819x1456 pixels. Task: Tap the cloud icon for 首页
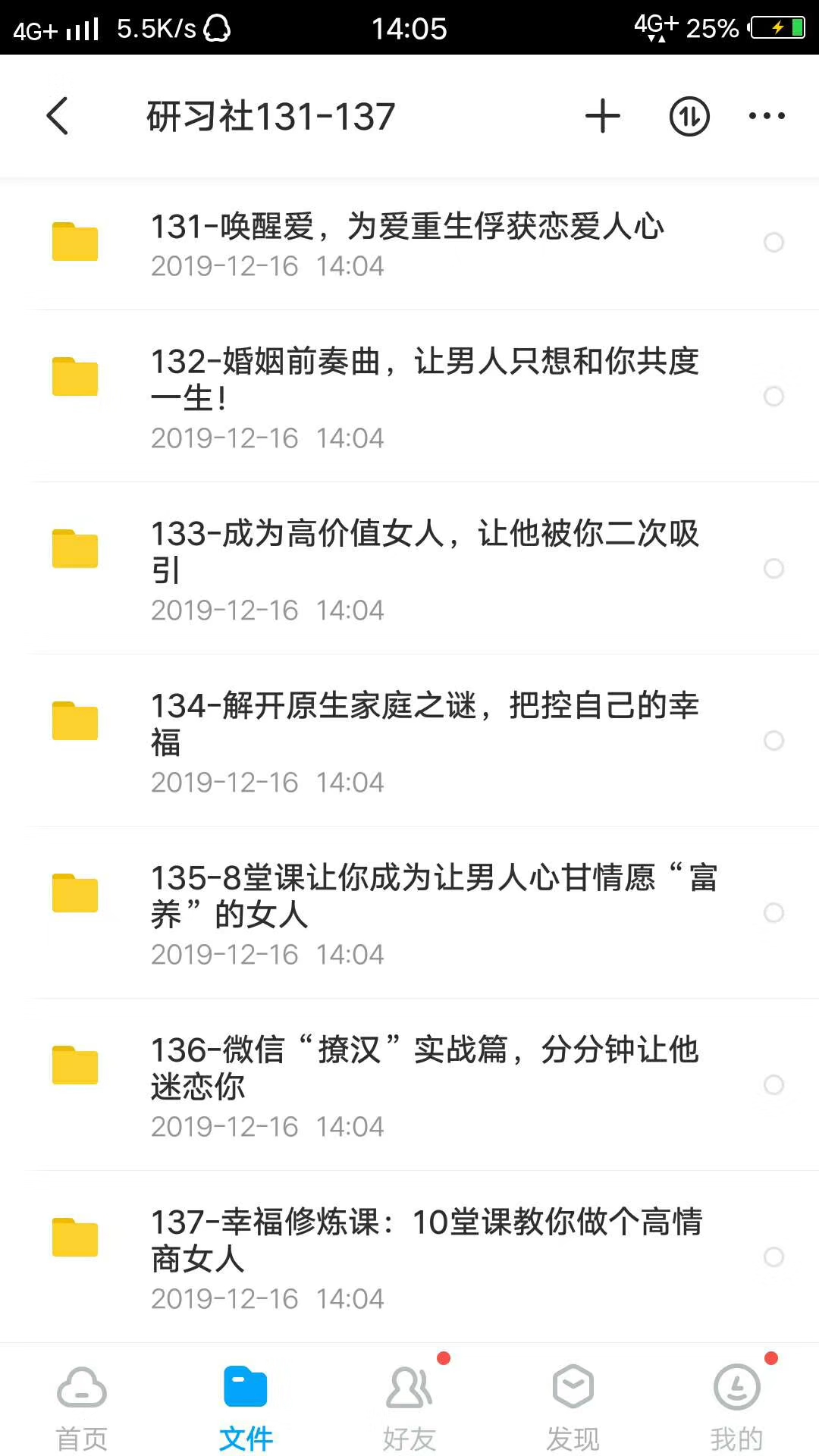point(81,1388)
